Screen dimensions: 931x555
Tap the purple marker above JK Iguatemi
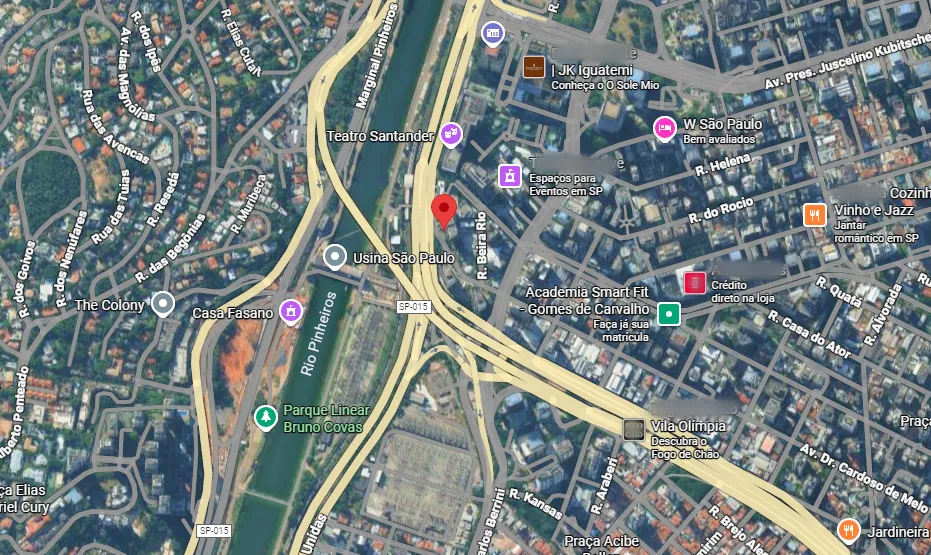pos(492,34)
